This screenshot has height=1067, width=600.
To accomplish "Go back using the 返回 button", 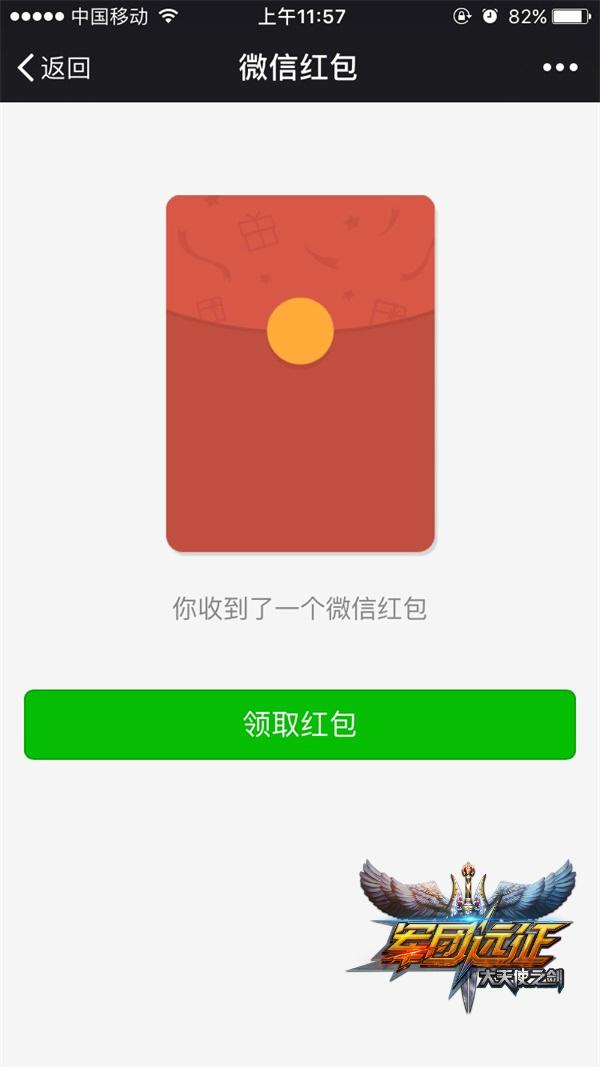I will (x=54, y=68).
